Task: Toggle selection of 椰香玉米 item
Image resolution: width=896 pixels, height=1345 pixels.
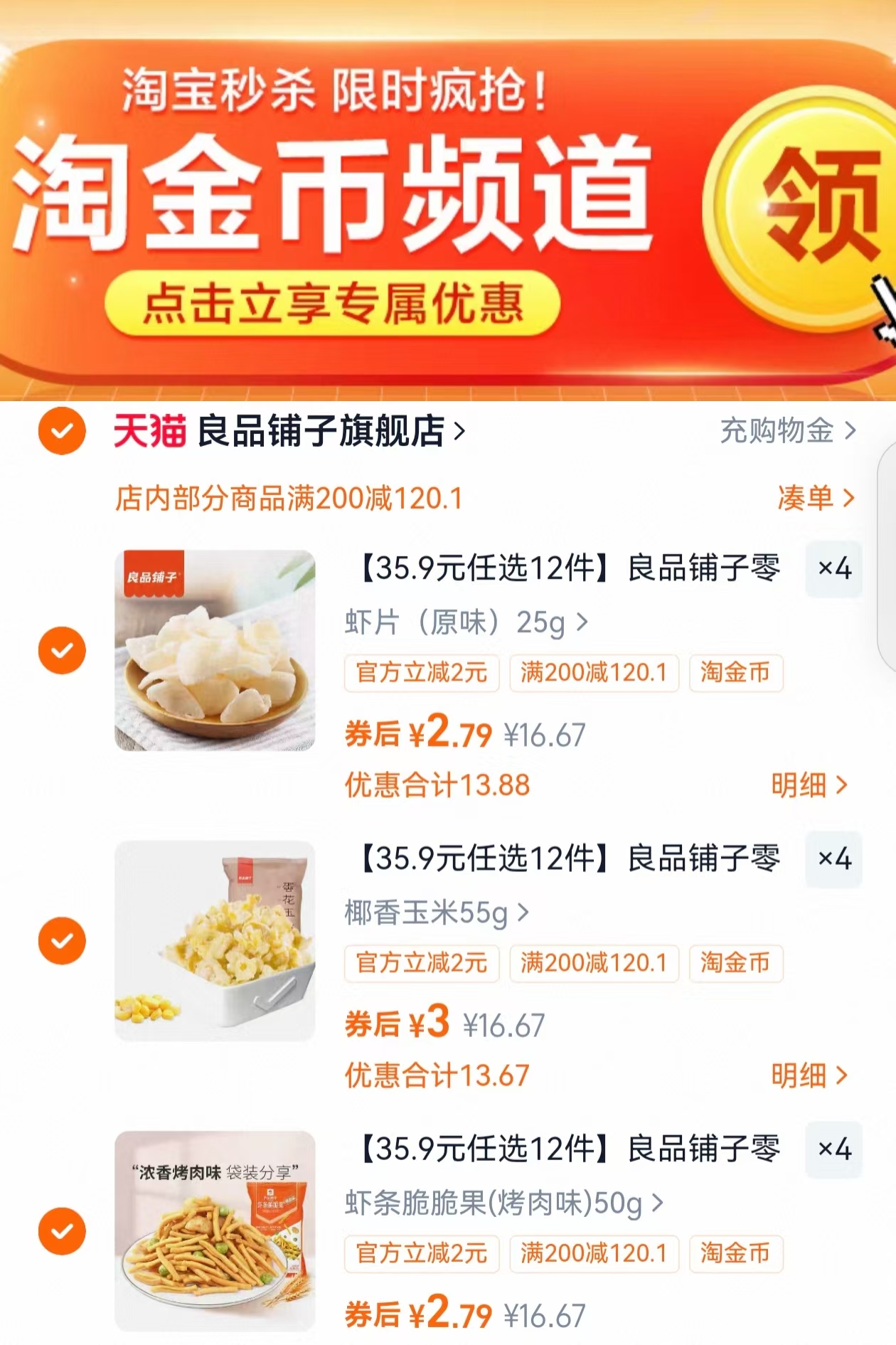Action: click(63, 939)
